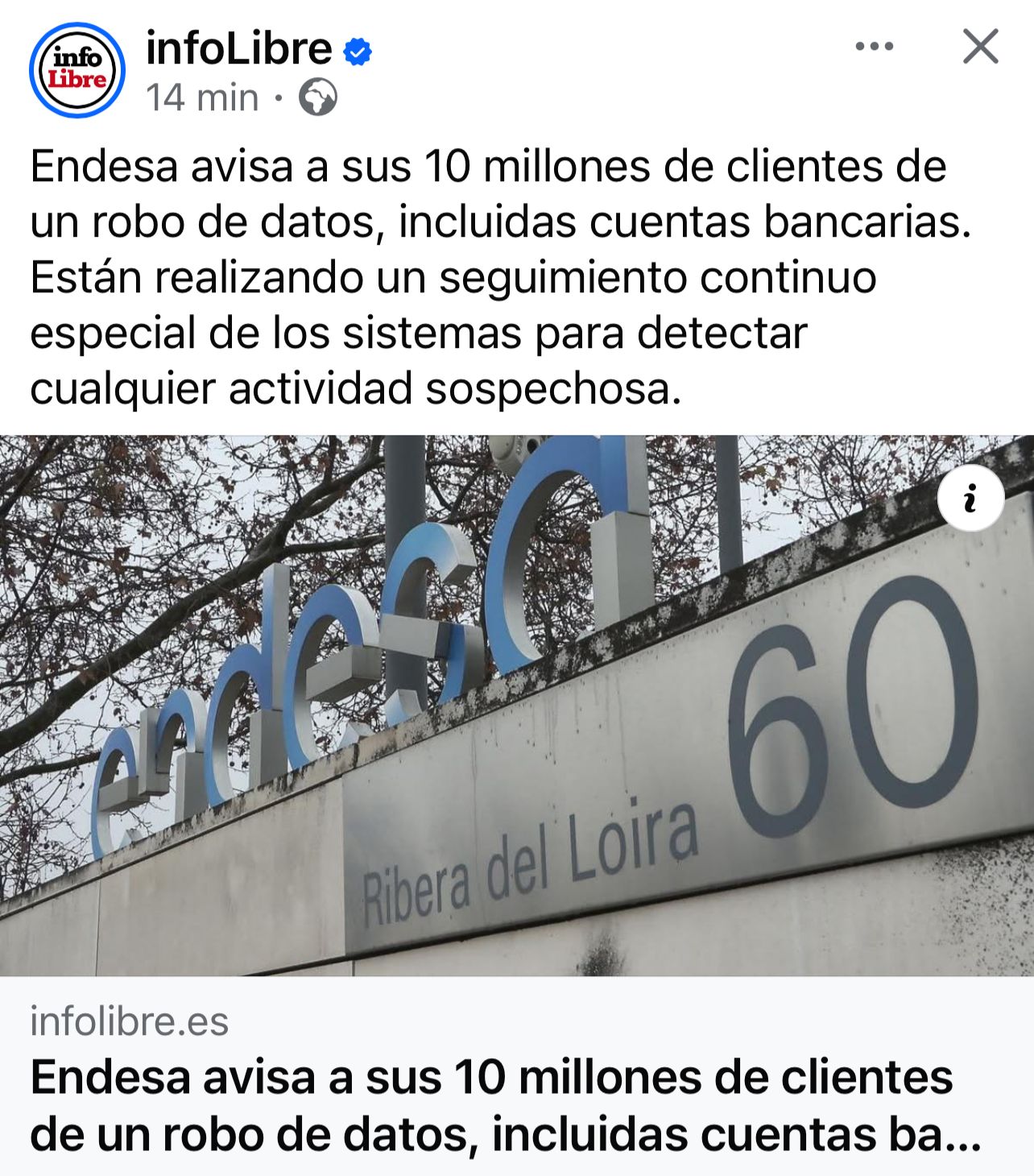The width and height of the screenshot is (1034, 1176).
Task: Open the infoLibre profile picture
Action: tap(77, 70)
